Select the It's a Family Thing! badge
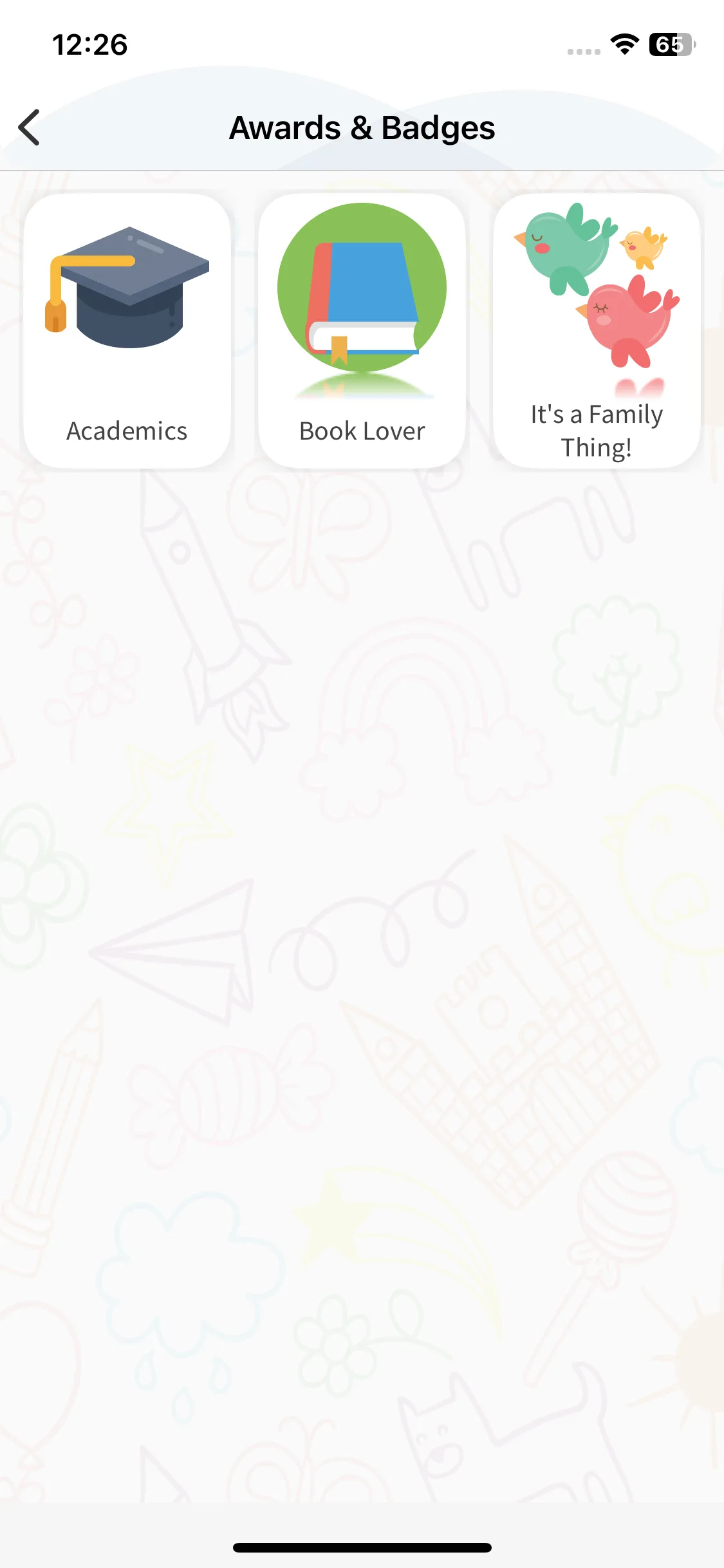The height and width of the screenshot is (1568, 724). pyautogui.click(x=597, y=331)
